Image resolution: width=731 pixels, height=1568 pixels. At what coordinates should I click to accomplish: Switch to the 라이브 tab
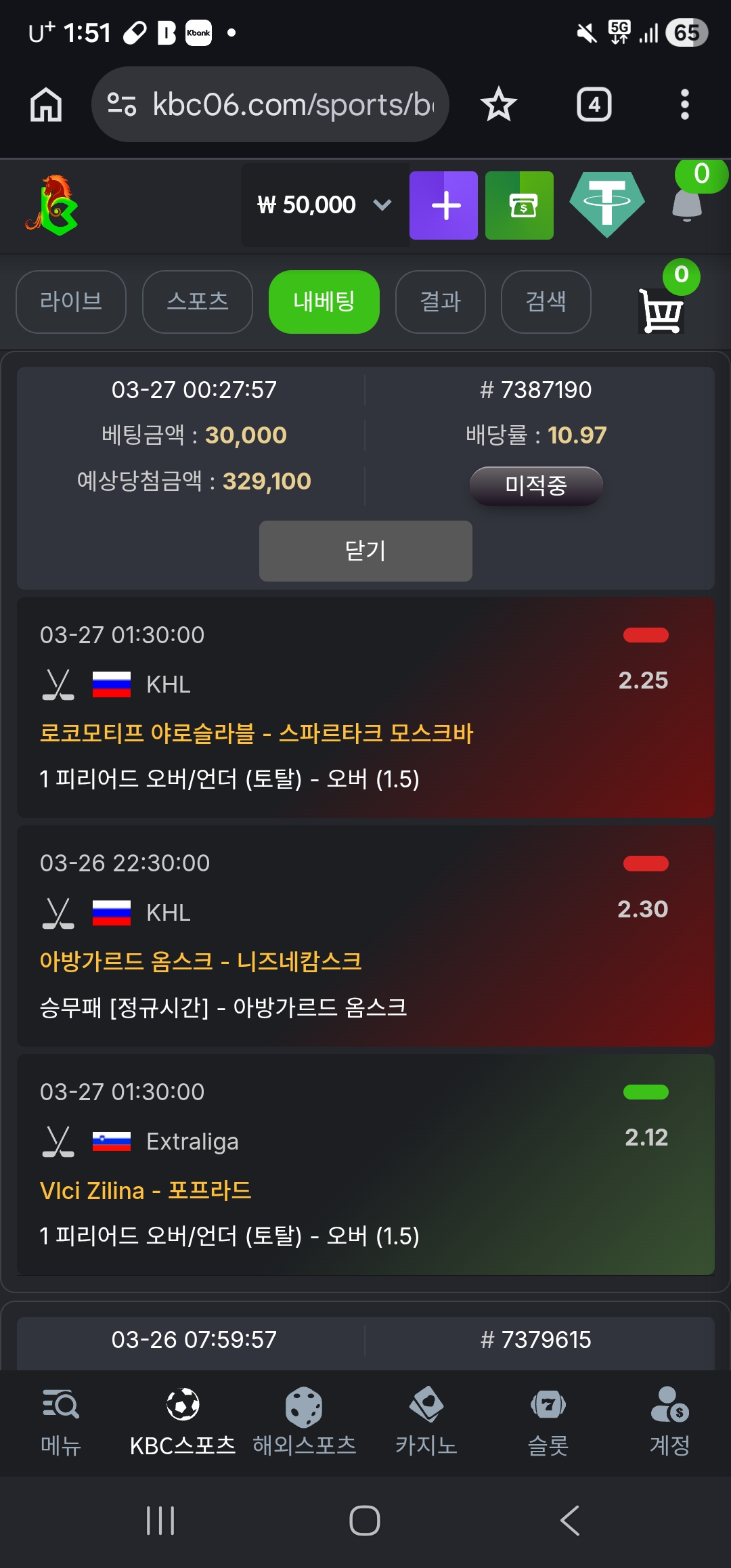pyautogui.click(x=71, y=302)
